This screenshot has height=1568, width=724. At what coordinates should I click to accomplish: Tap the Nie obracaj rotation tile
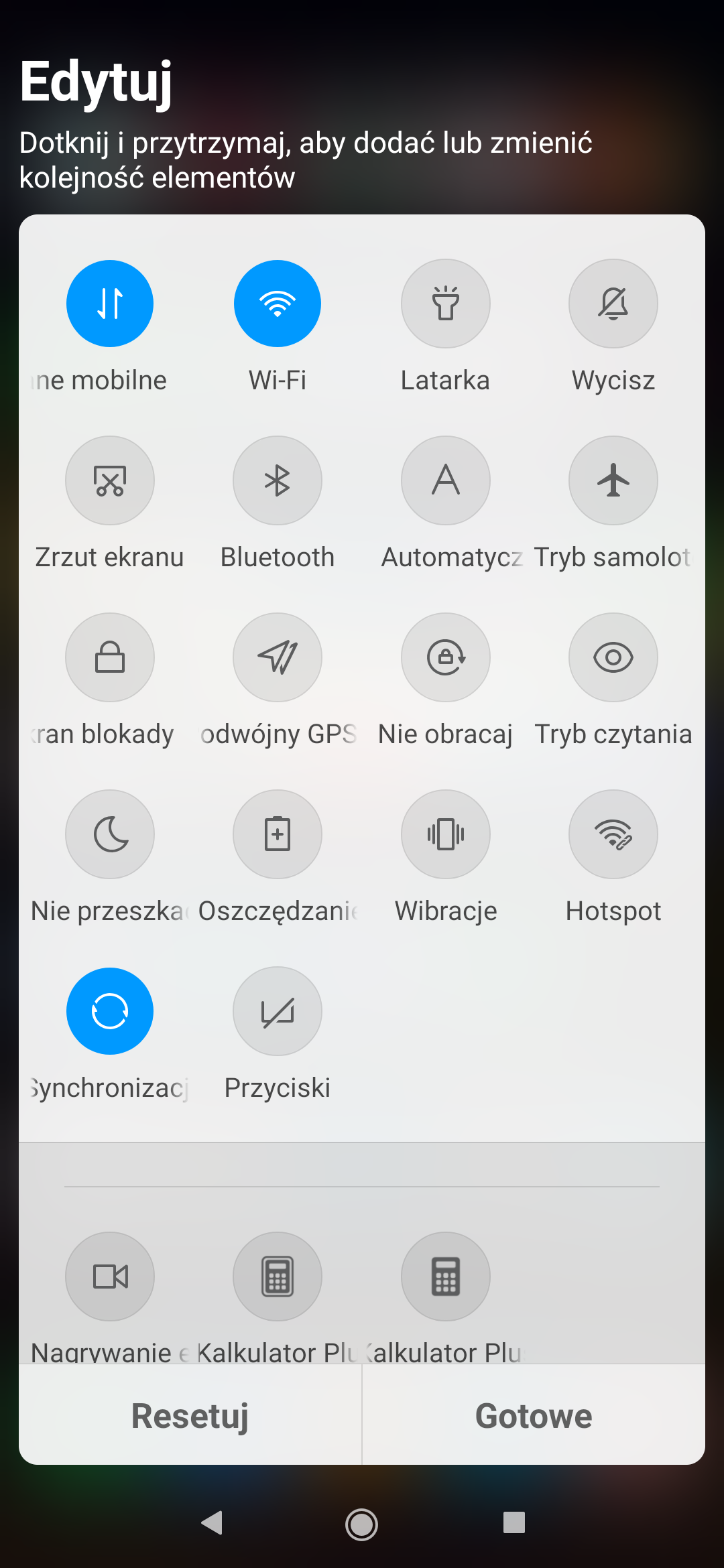(x=445, y=657)
